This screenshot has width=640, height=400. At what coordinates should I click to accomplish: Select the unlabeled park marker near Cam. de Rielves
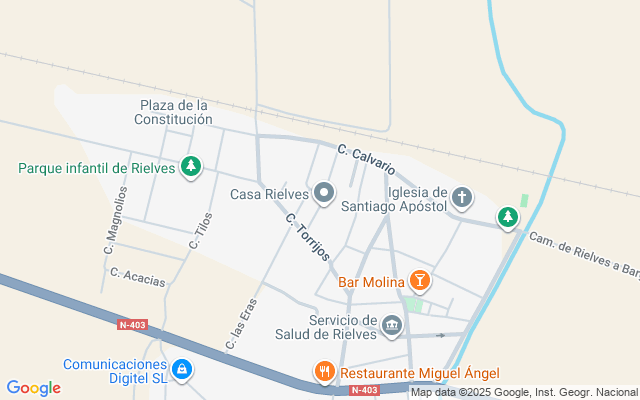tap(509, 216)
